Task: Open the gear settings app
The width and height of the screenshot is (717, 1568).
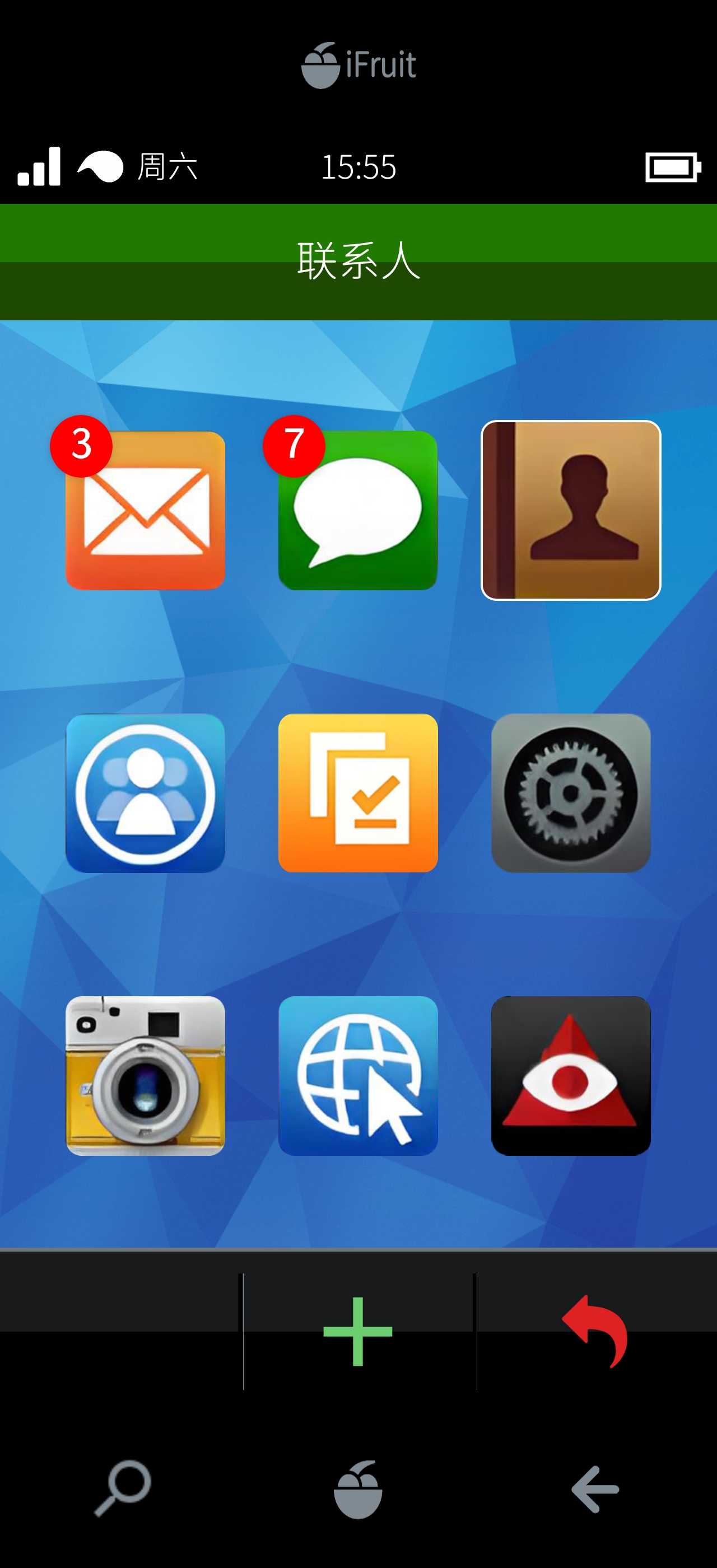Action: pos(570,792)
